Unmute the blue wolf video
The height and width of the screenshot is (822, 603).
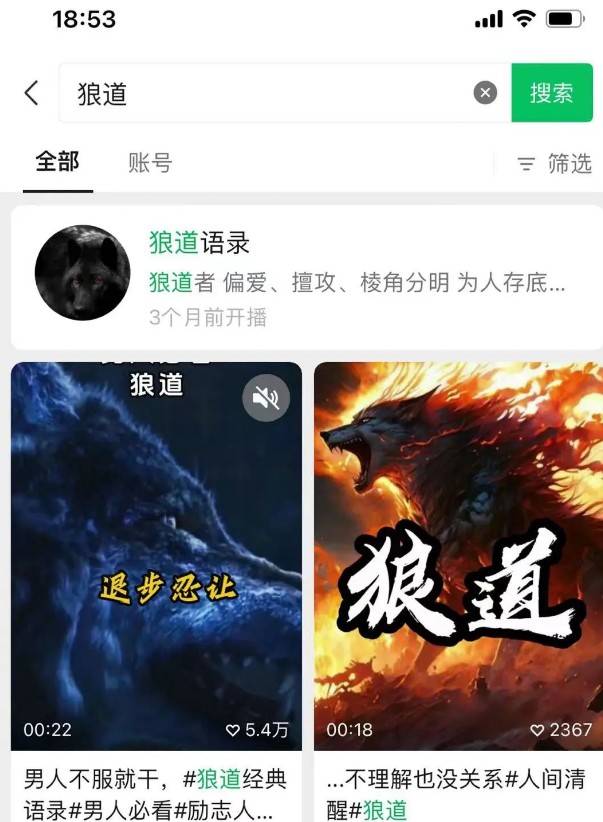pyautogui.click(x=266, y=399)
